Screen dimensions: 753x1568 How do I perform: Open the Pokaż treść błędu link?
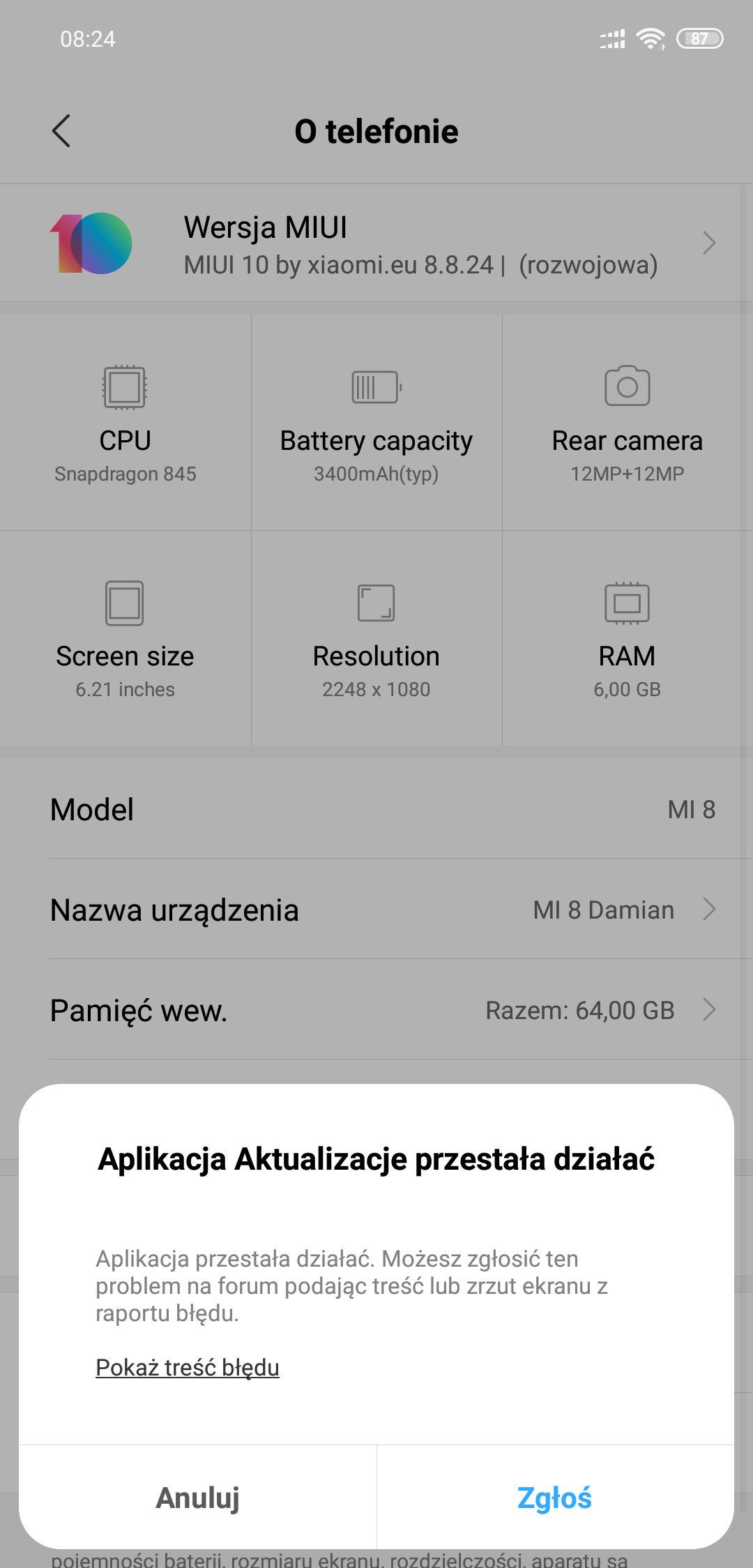click(x=188, y=1367)
